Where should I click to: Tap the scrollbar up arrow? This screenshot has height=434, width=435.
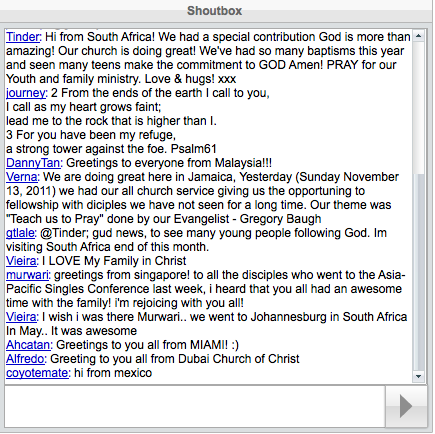418,36
